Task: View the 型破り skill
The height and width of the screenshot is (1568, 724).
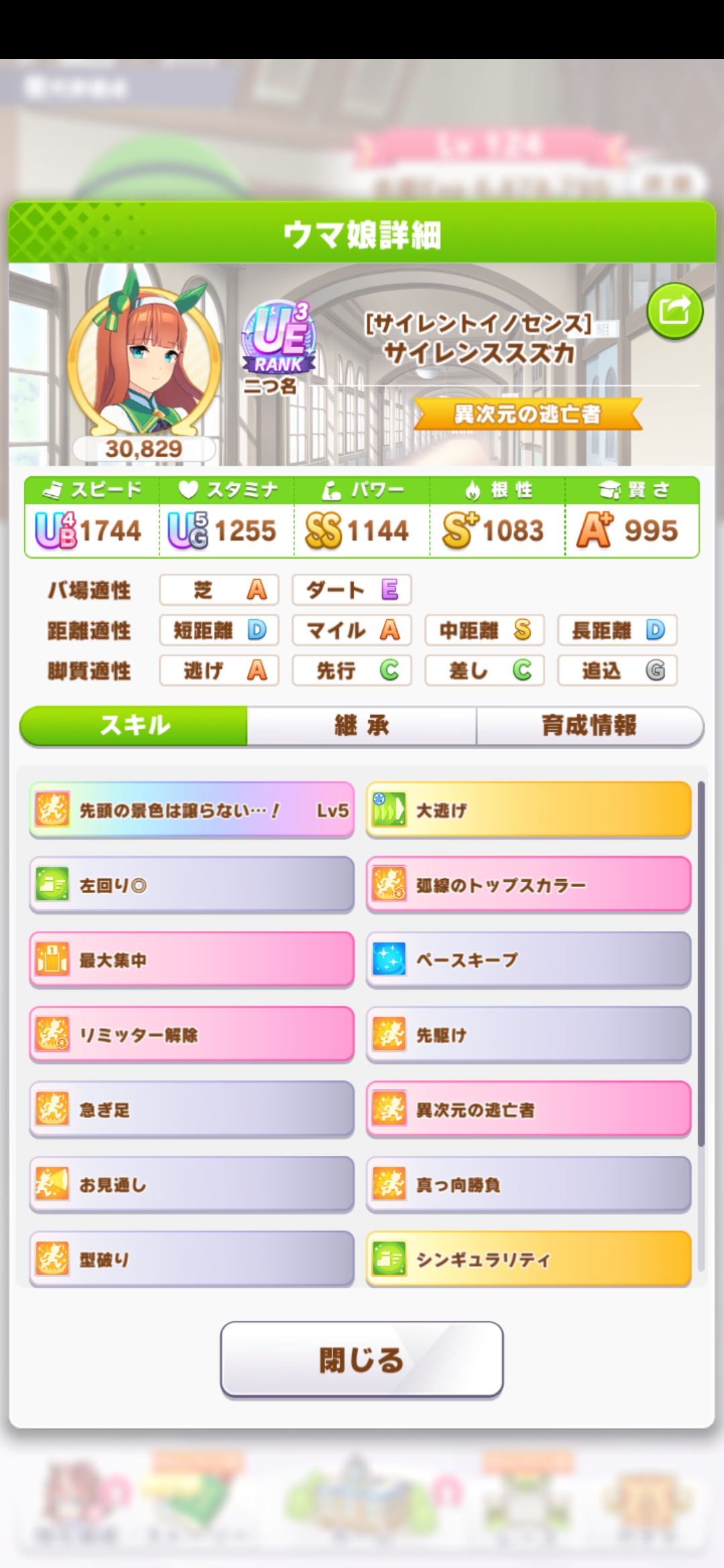Action: point(192,1259)
